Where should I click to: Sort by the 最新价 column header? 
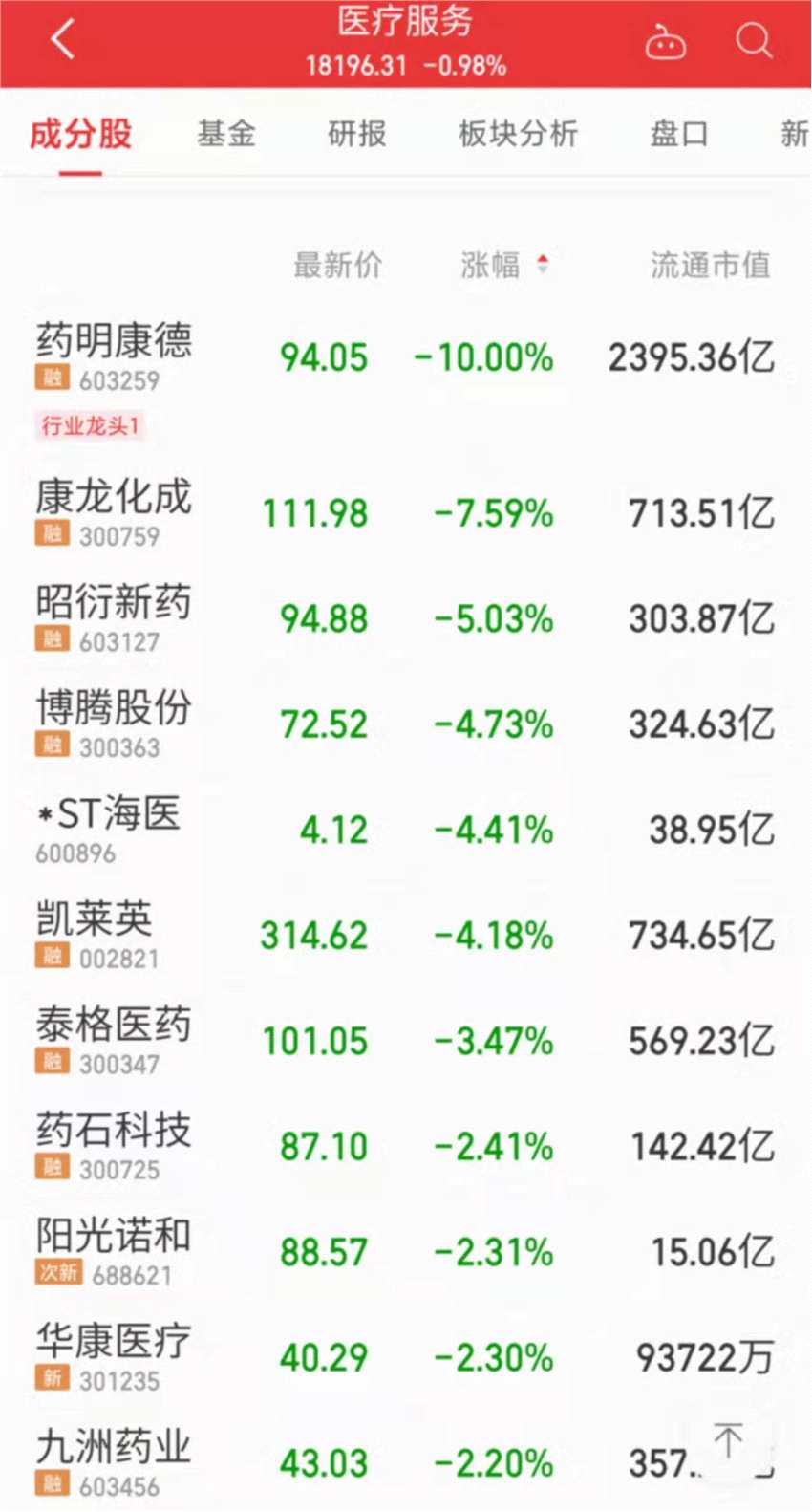(x=337, y=265)
